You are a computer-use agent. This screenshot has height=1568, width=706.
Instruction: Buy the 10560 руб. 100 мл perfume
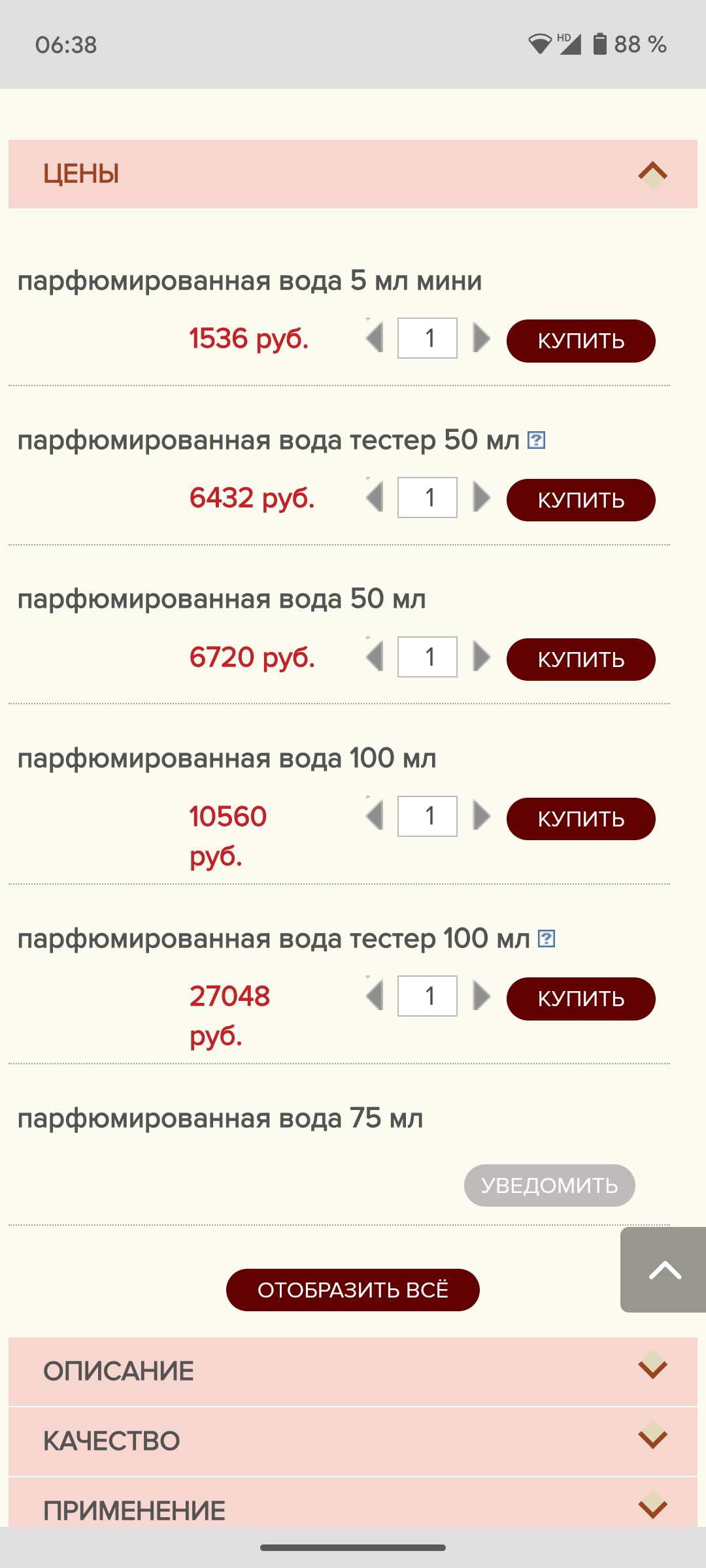pos(580,819)
